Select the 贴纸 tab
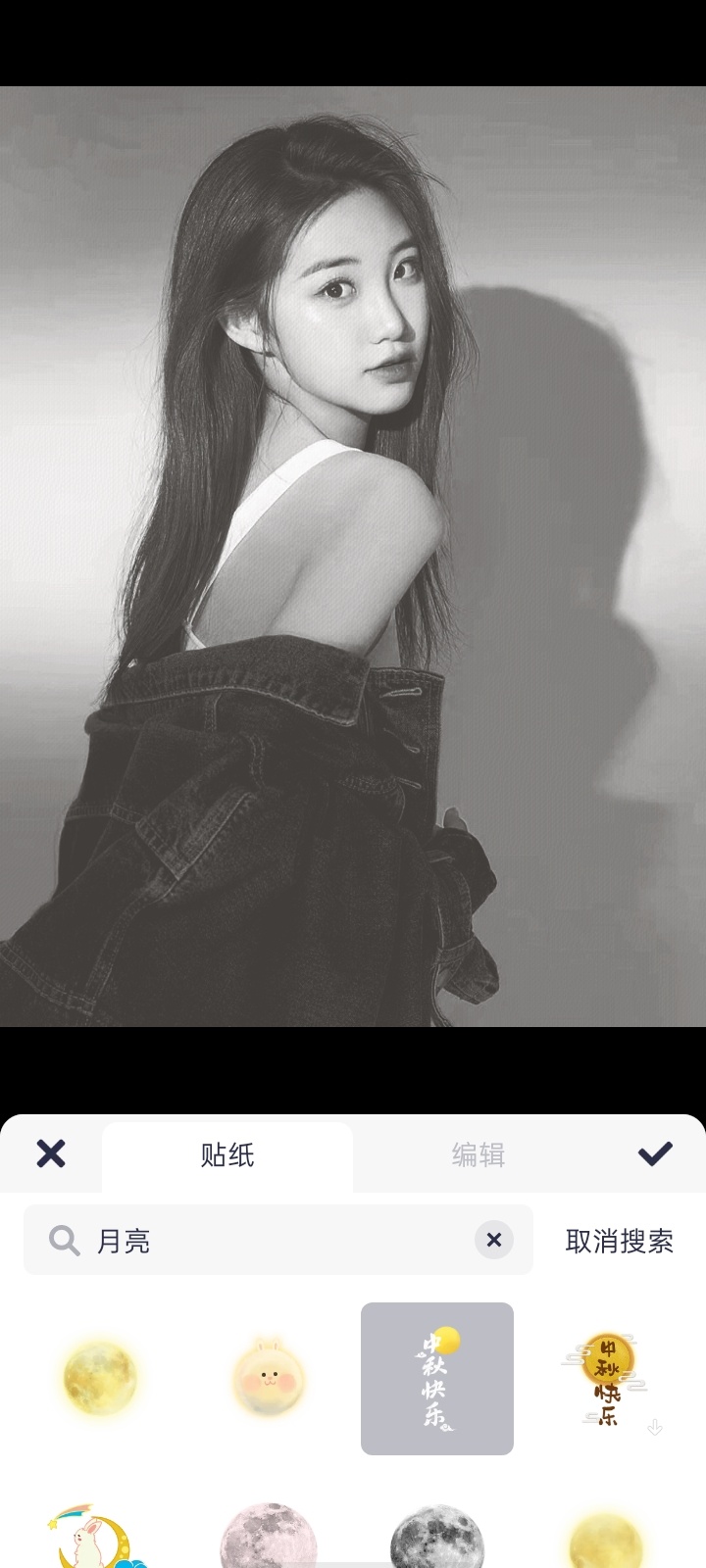The width and height of the screenshot is (706, 1568). click(x=227, y=1155)
